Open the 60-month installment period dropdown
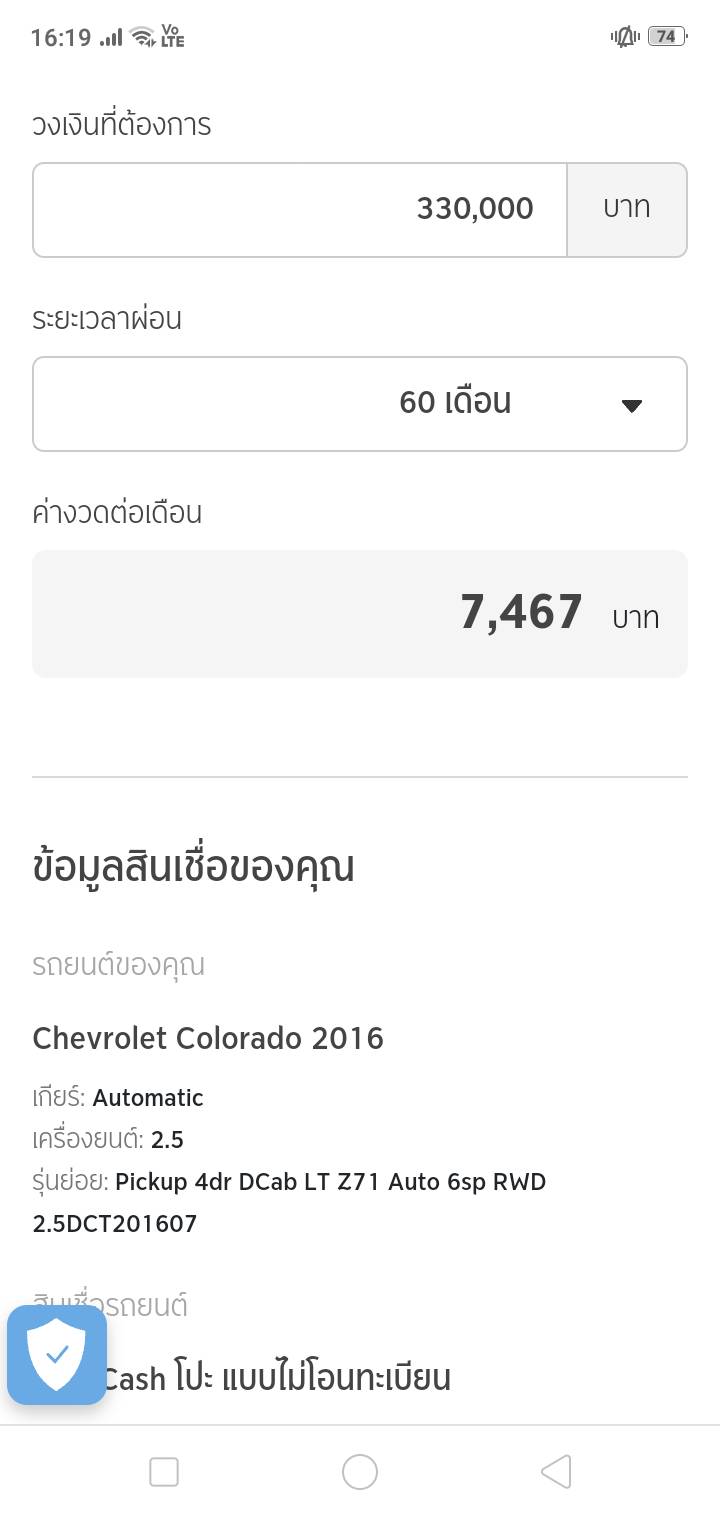The image size is (720, 1520). coord(360,404)
